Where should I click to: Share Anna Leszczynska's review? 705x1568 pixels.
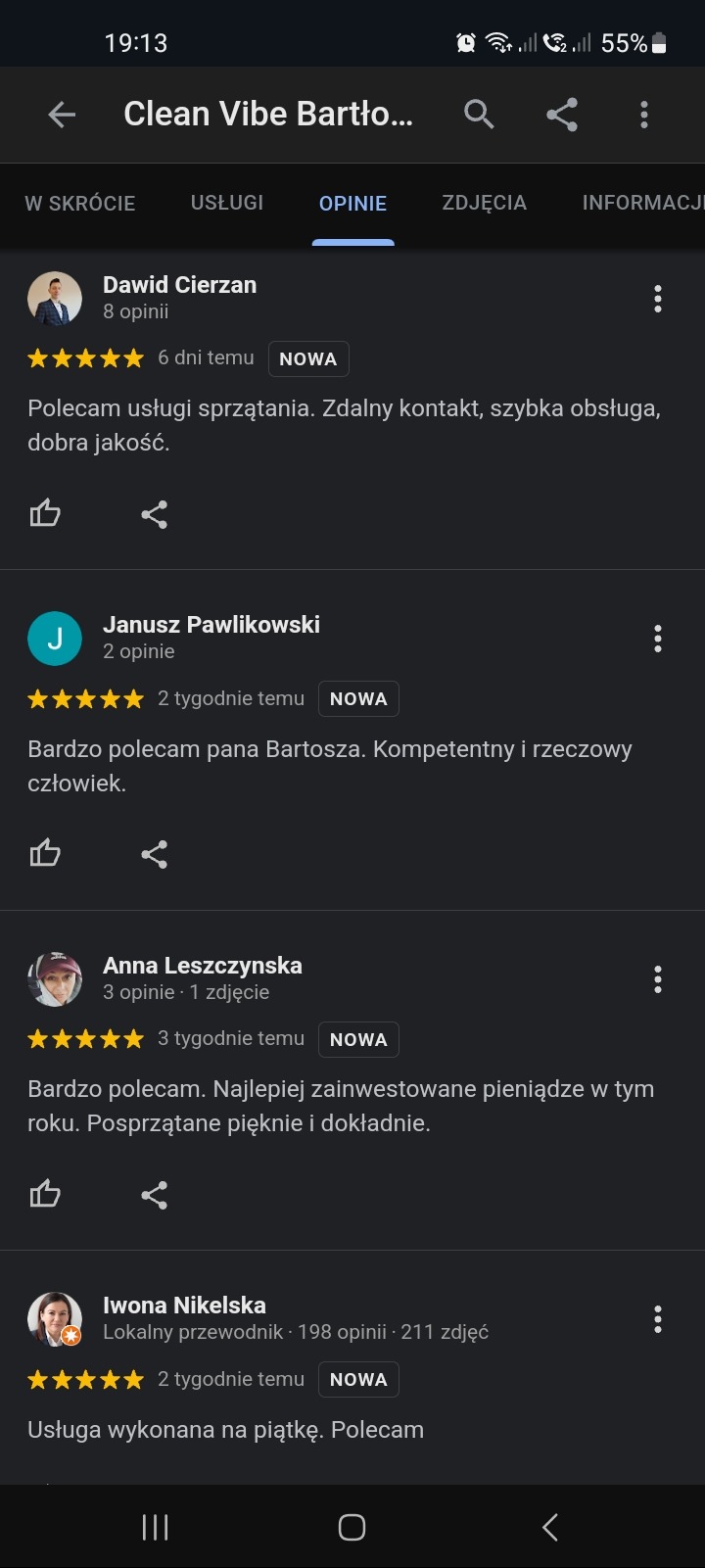(154, 1193)
